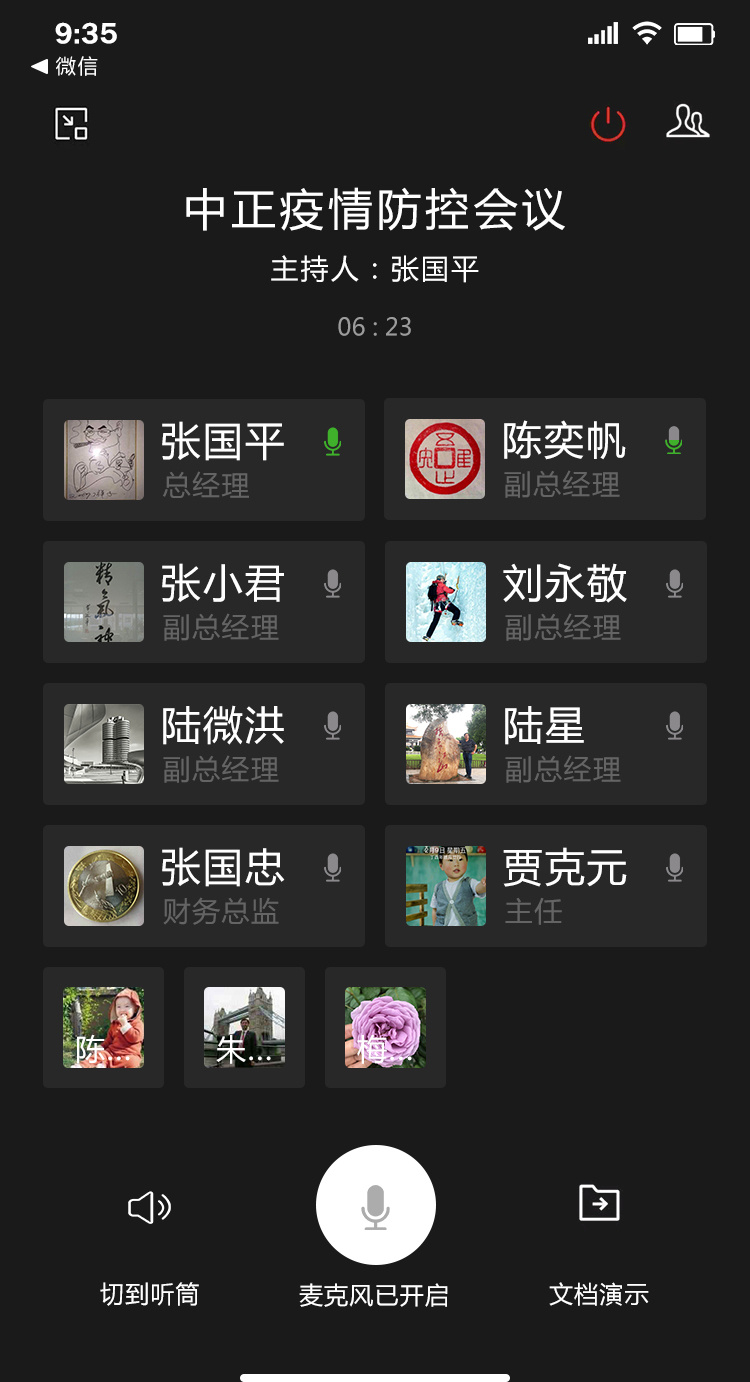Select participant 张国平

click(x=204, y=460)
